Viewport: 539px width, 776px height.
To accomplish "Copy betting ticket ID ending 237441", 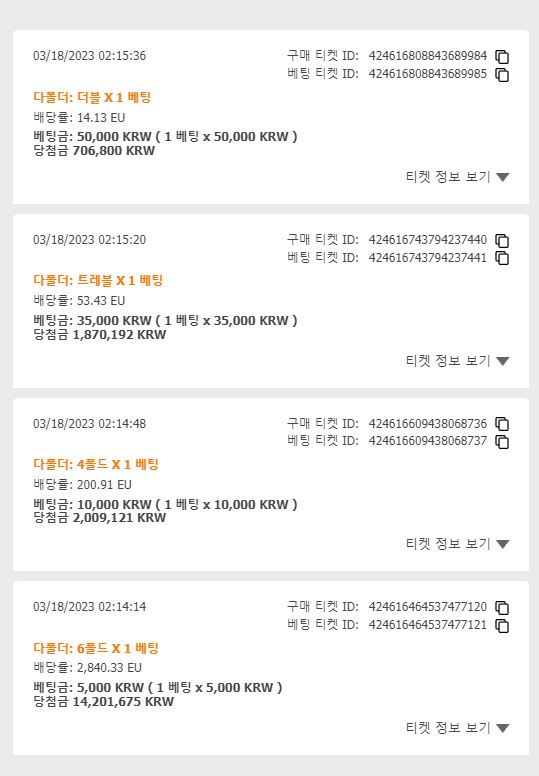I will pos(502,258).
